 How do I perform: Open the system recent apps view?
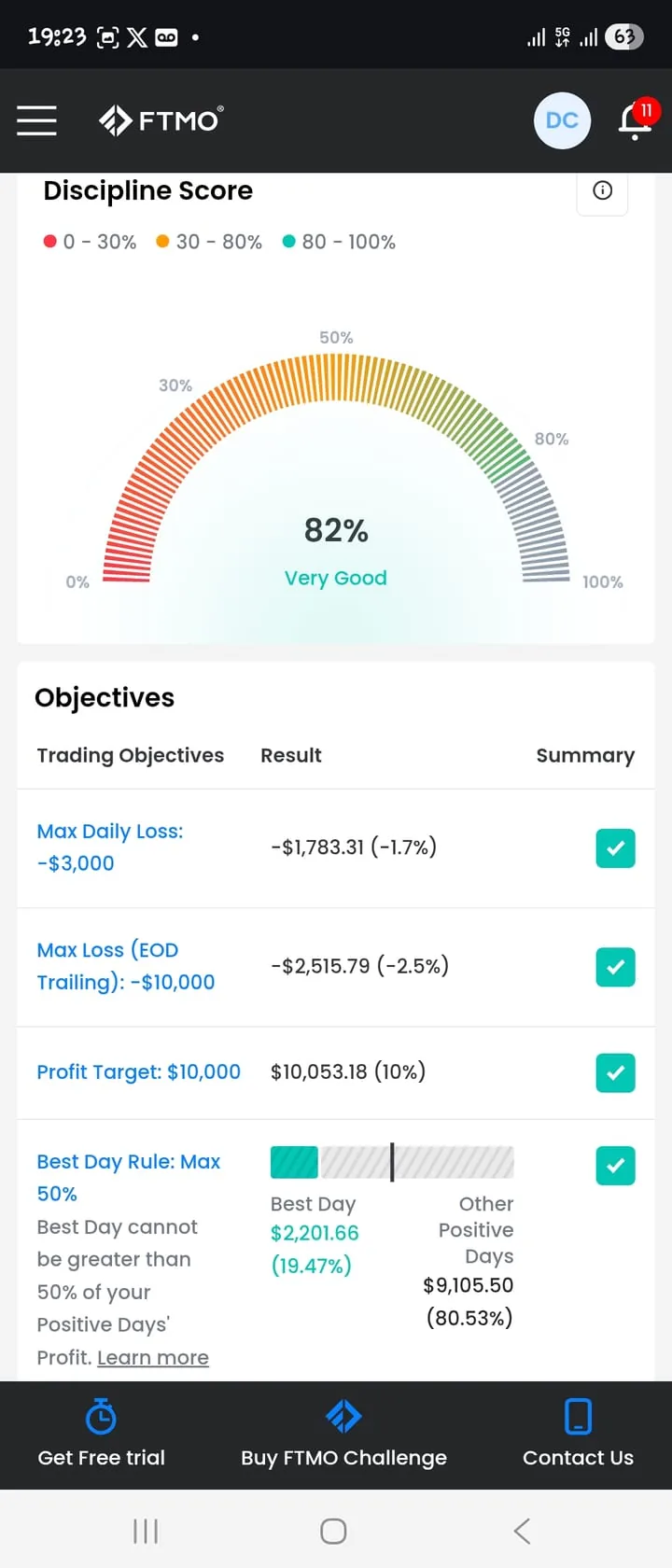pyautogui.click(x=146, y=1531)
